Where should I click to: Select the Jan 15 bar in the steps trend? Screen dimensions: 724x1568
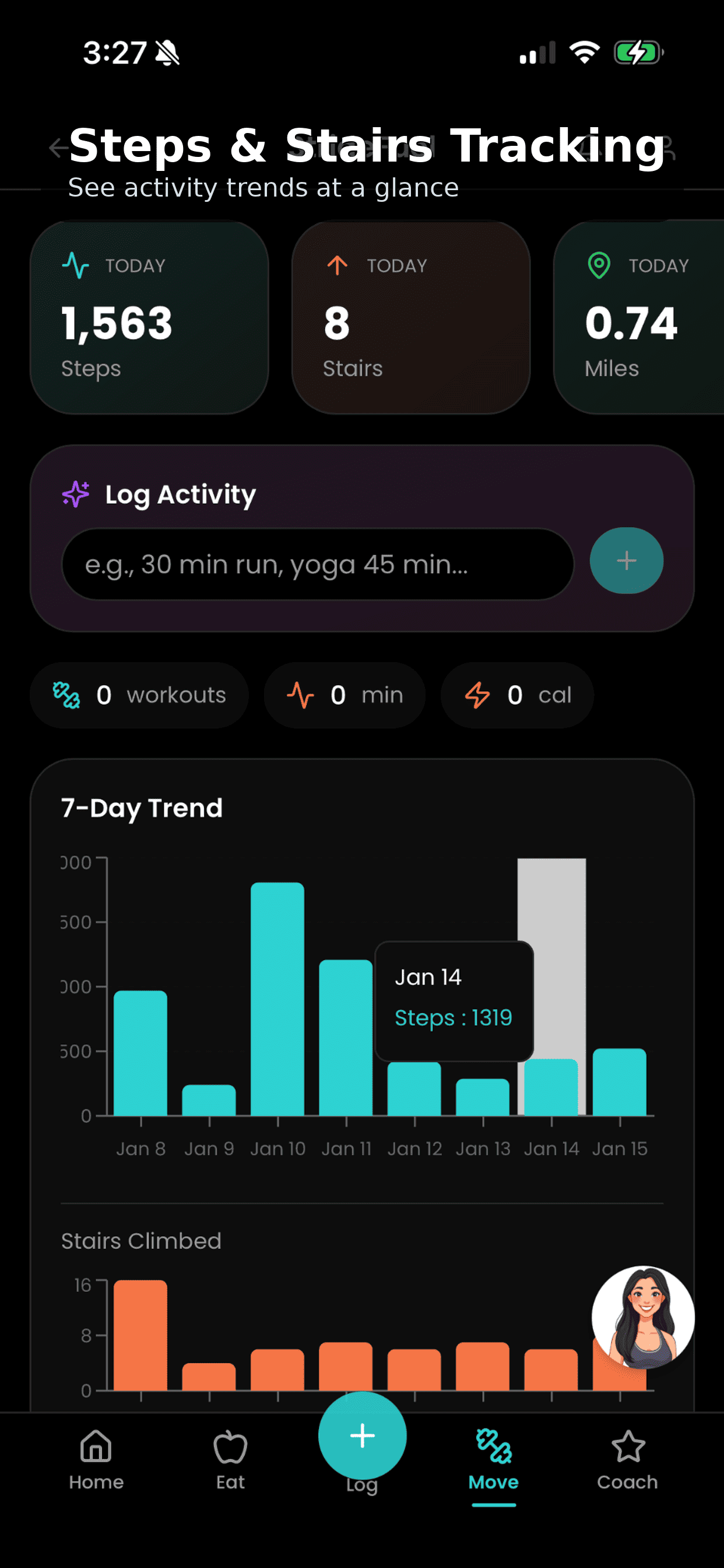pos(619,1081)
